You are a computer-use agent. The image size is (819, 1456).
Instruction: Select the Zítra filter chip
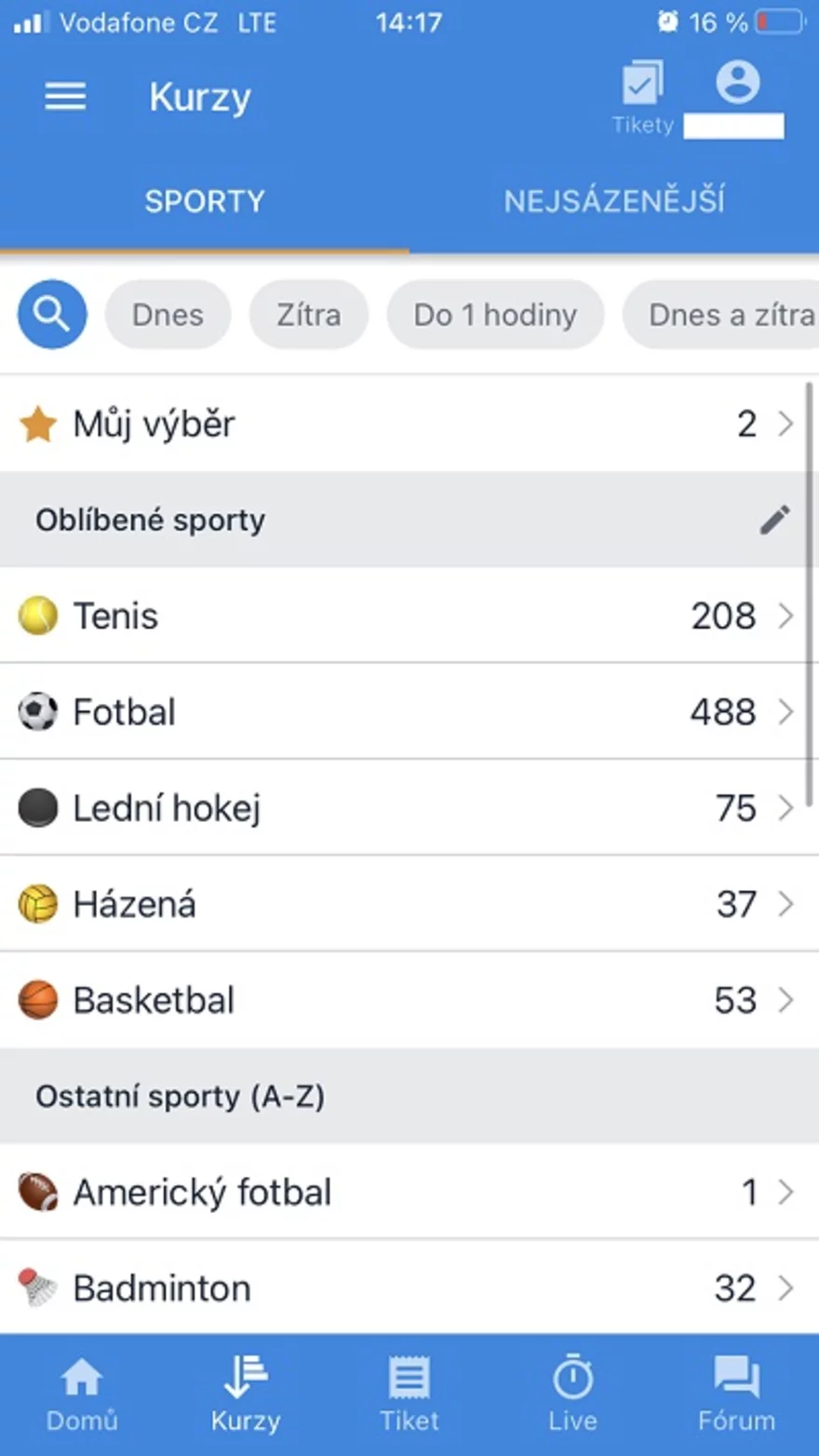308,315
